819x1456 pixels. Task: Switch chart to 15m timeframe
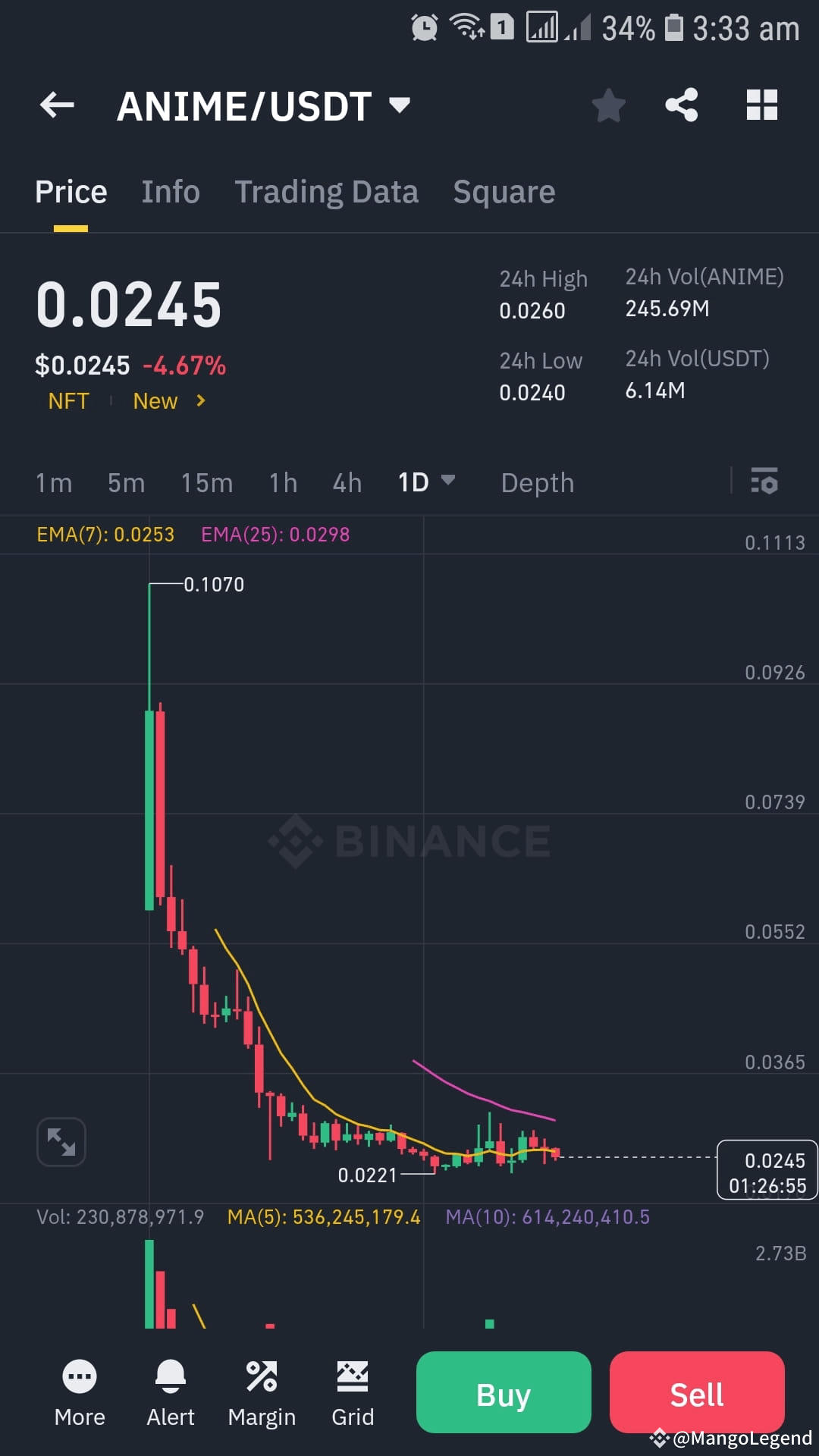pyautogui.click(x=207, y=482)
